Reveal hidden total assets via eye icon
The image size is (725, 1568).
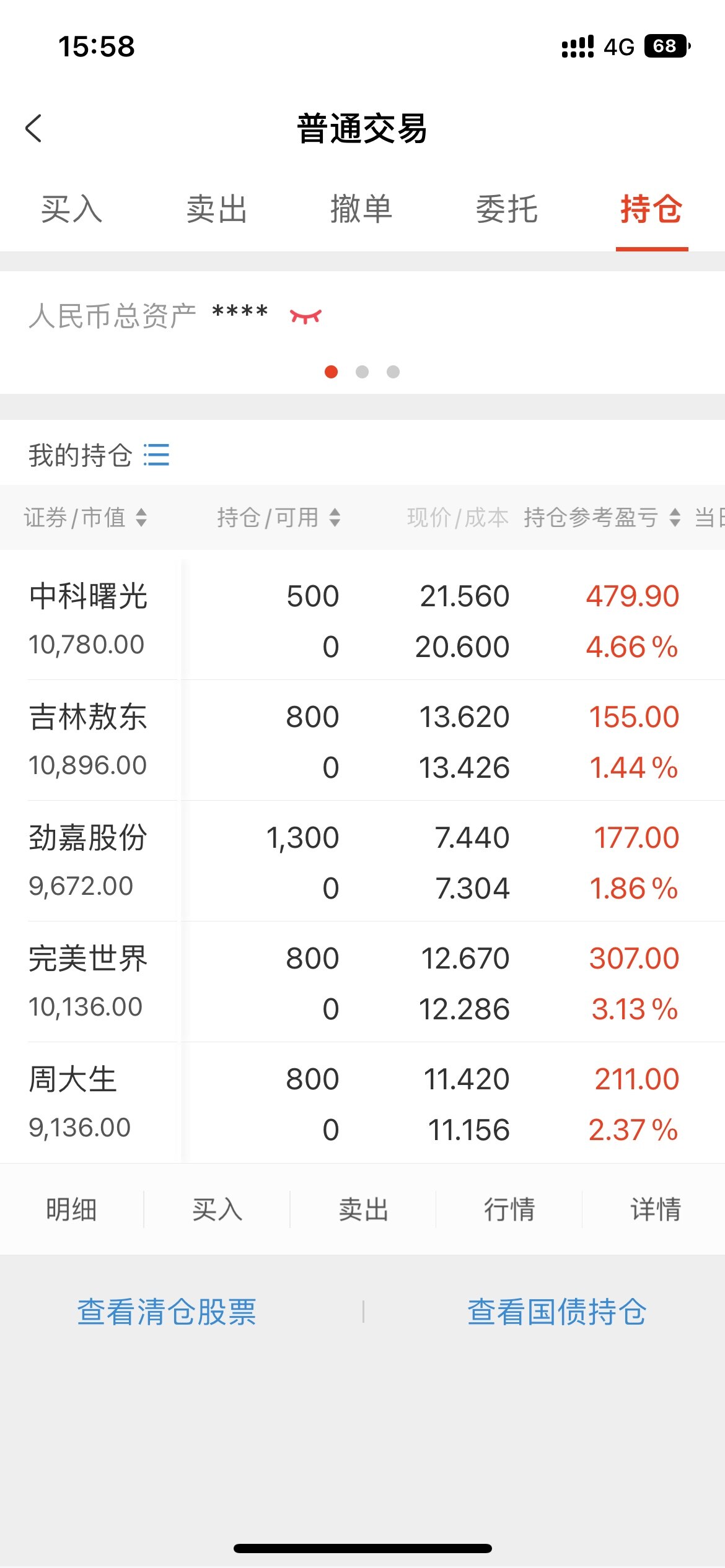(305, 316)
